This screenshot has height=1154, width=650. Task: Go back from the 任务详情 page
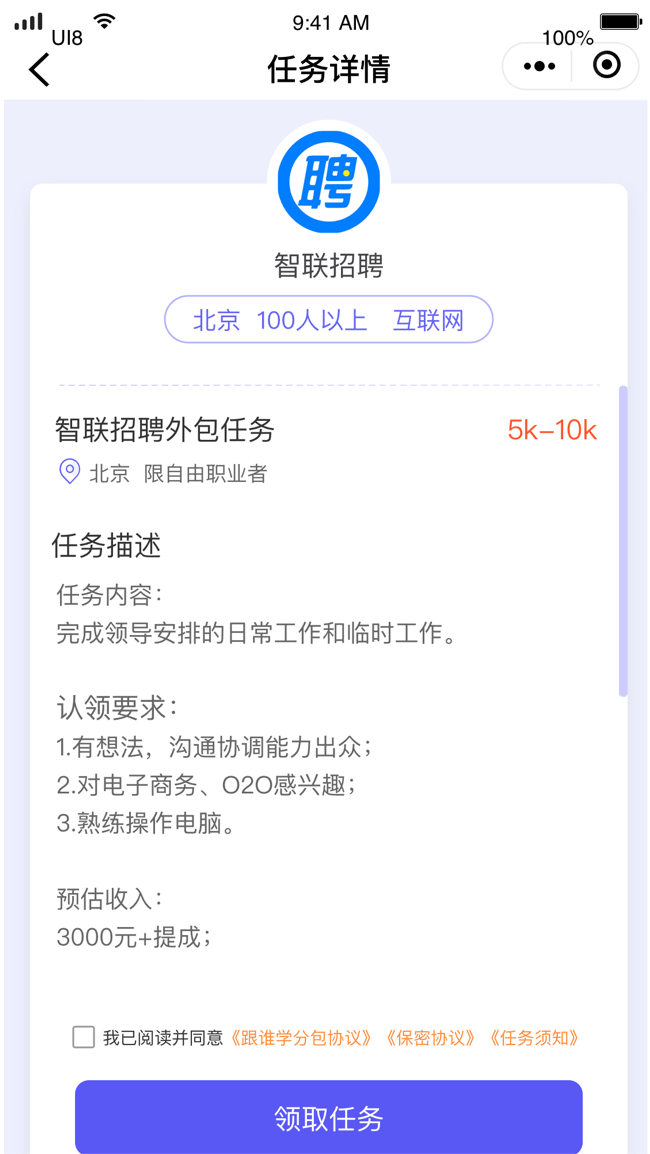[39, 69]
